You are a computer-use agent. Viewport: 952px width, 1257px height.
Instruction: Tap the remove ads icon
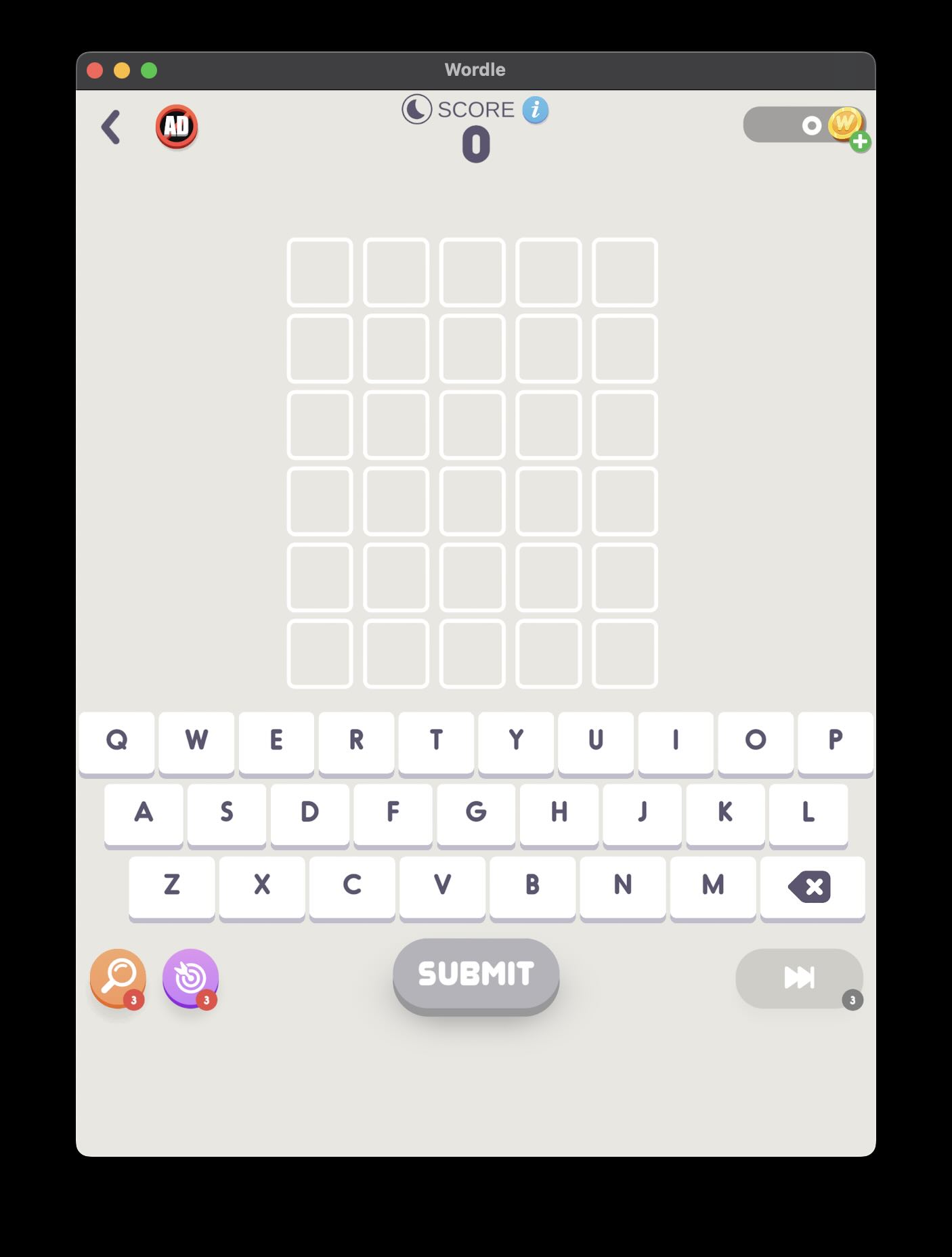point(177,127)
